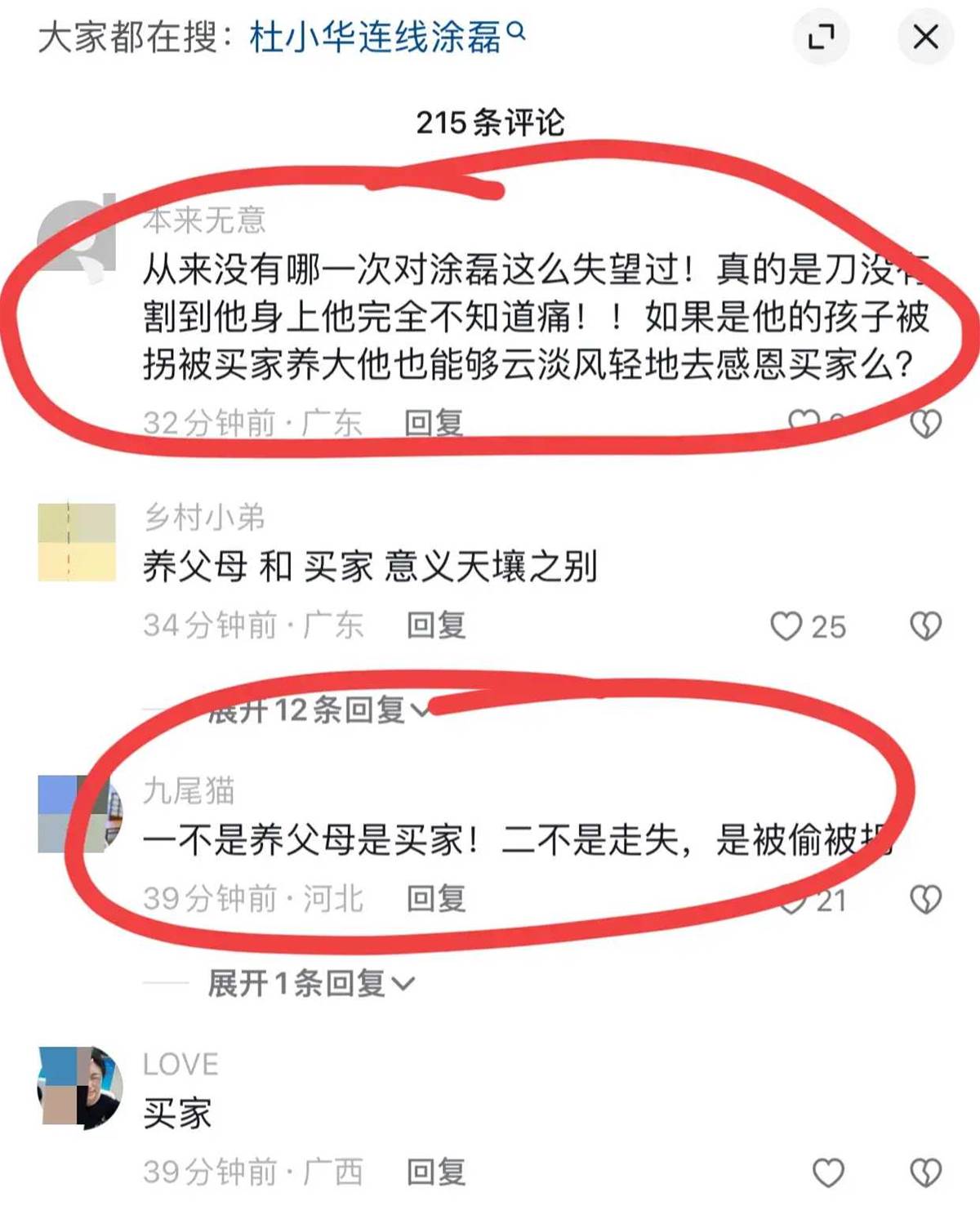Open LOVE's profile avatar
The image size is (980, 1210).
80,1087
